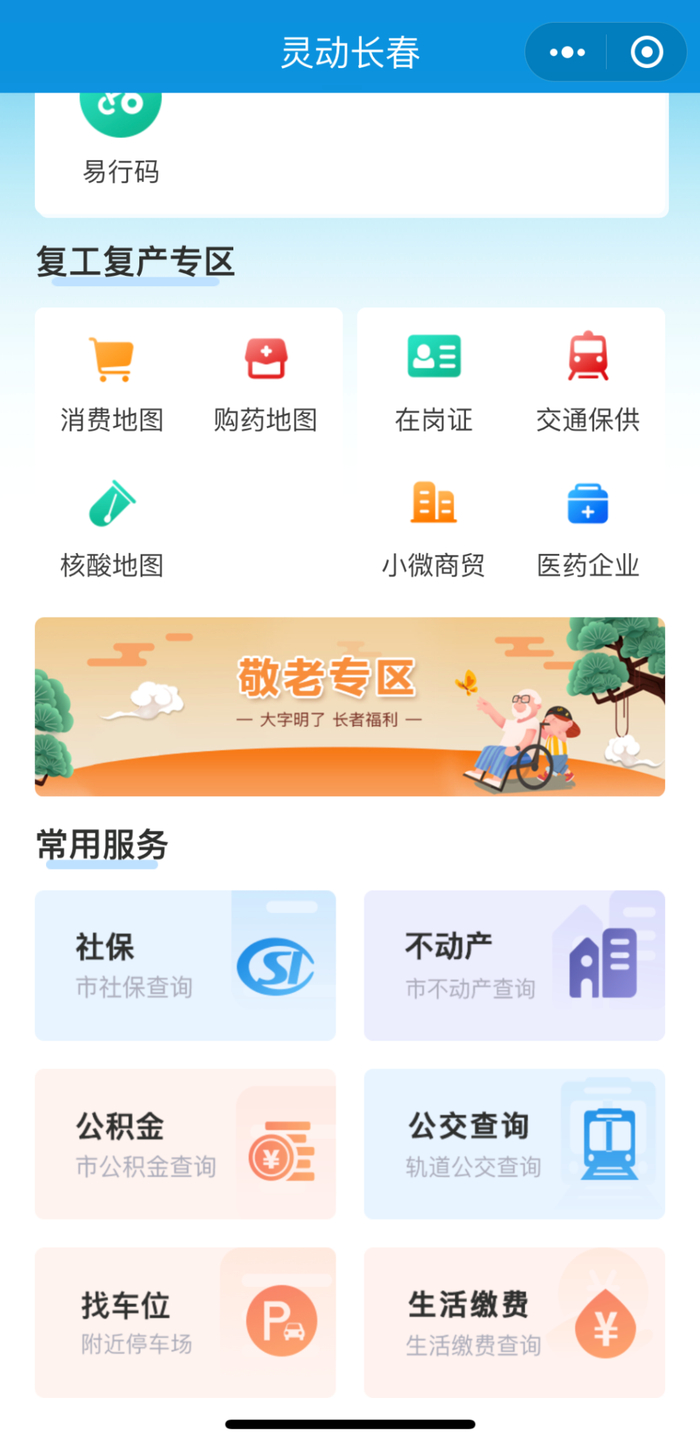The image size is (700, 1444).
Task: Tap 在岗证 entry
Action: [x=433, y=384]
